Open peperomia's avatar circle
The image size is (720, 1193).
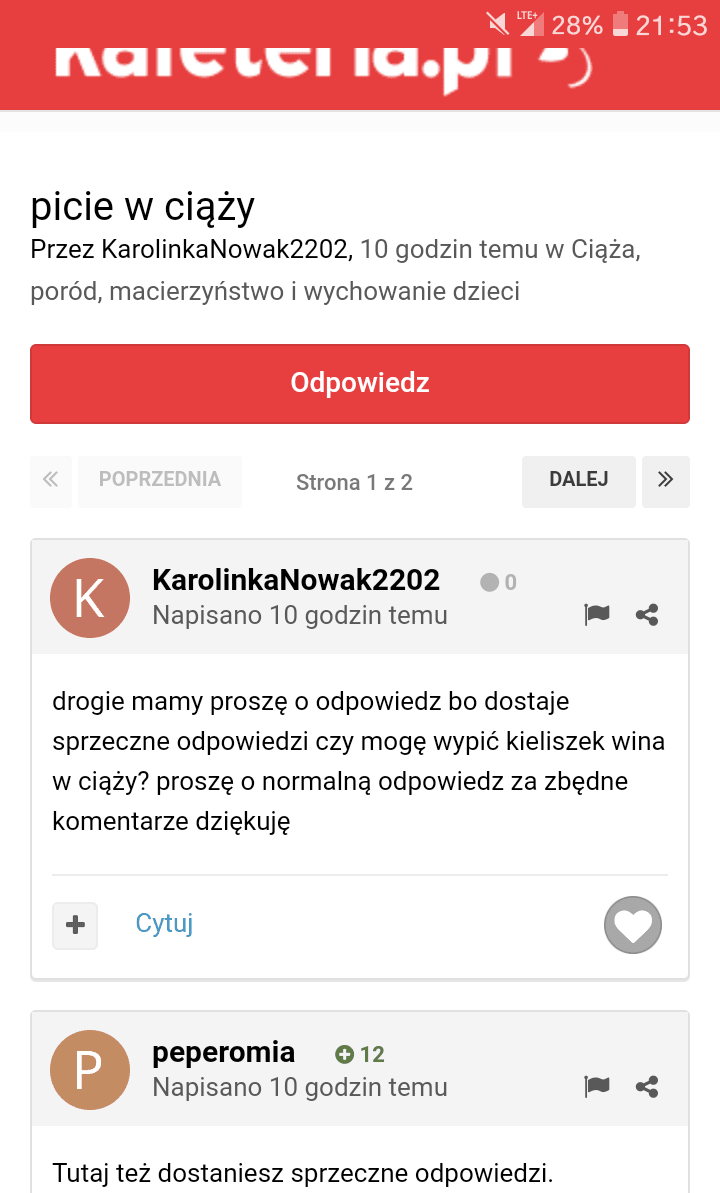[x=90, y=1070]
